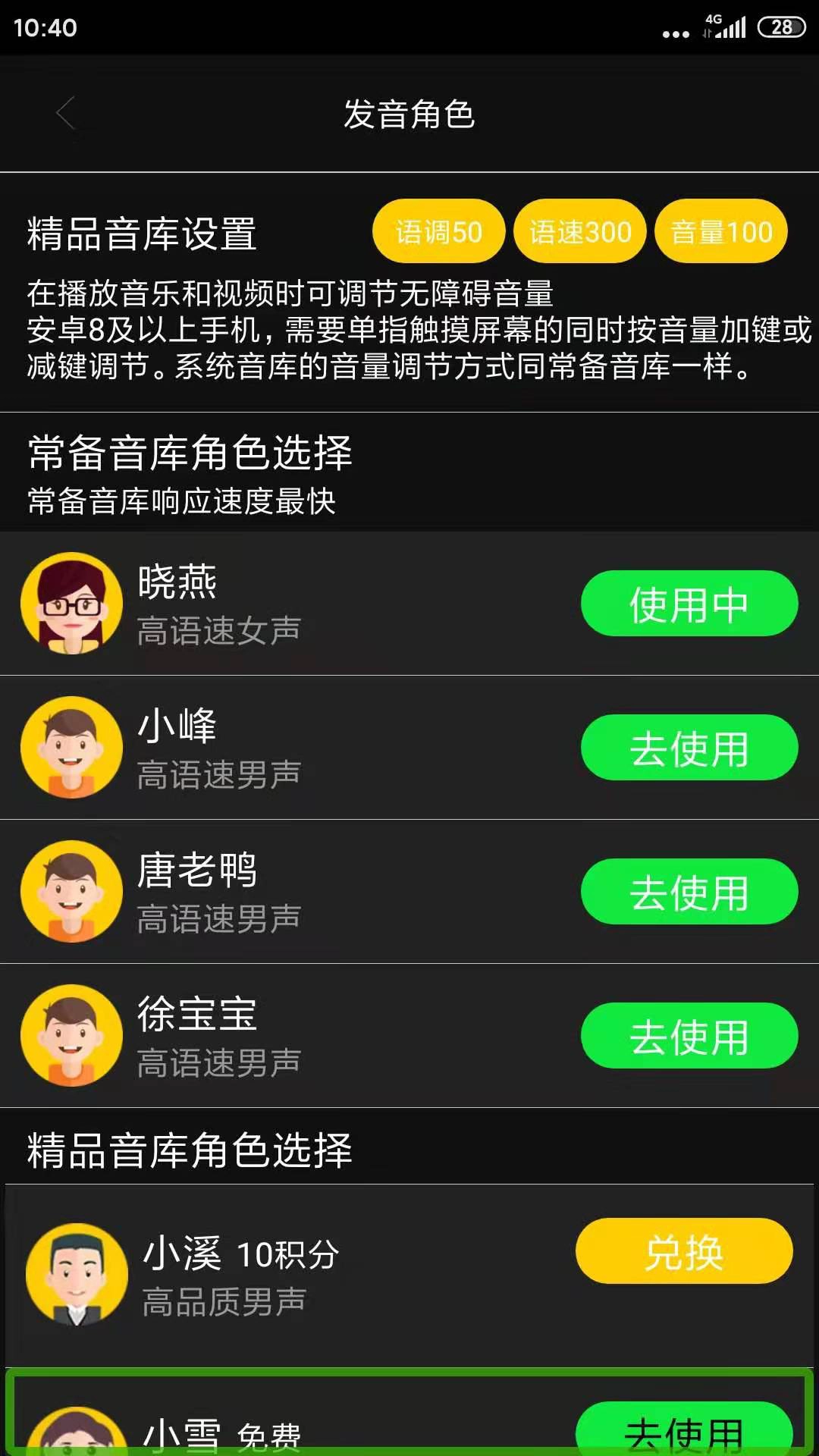Screen dimensions: 819x1456
Task: Click 去使用 to activate 小峰 voice
Action: click(x=689, y=747)
